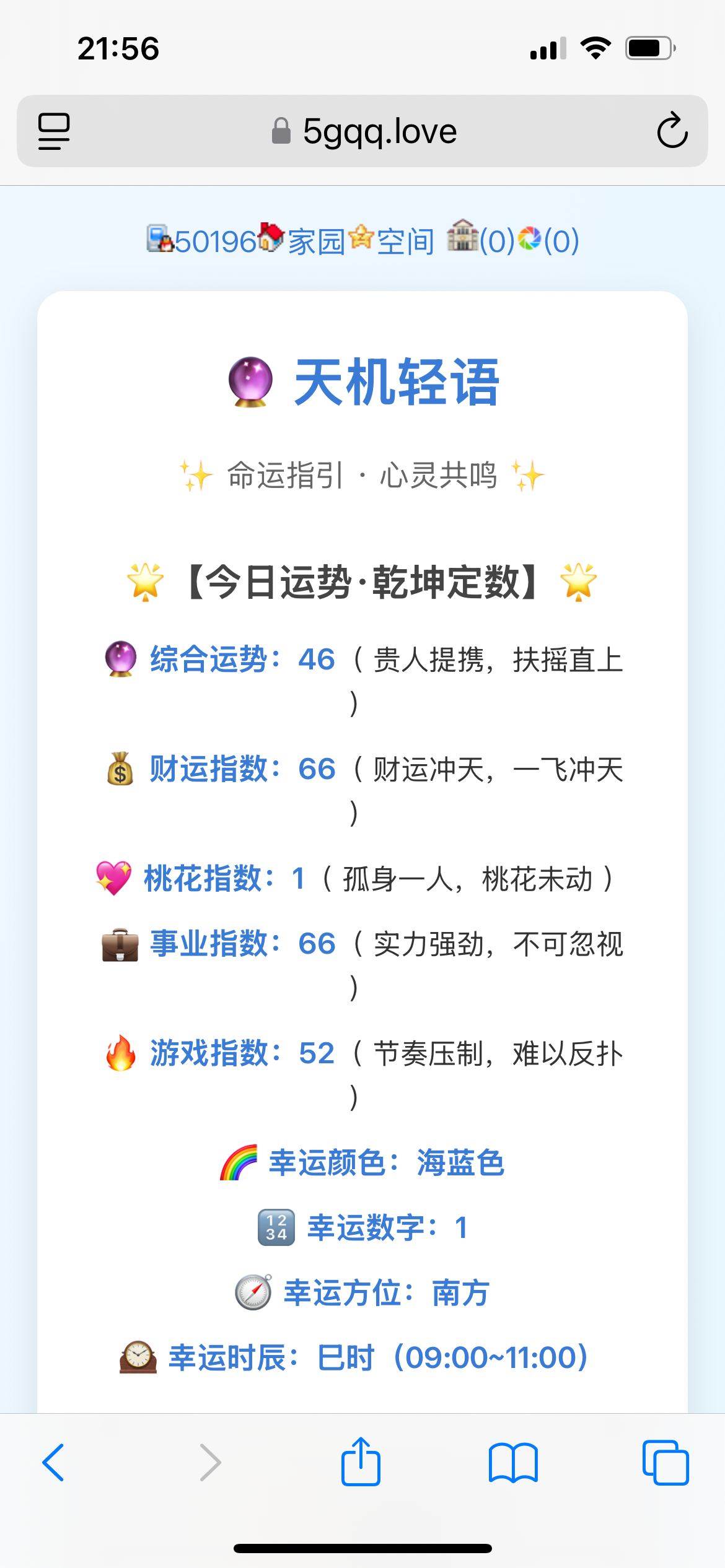This screenshot has width=725, height=1568.
Task: Go back to the previous page
Action: (x=53, y=1463)
